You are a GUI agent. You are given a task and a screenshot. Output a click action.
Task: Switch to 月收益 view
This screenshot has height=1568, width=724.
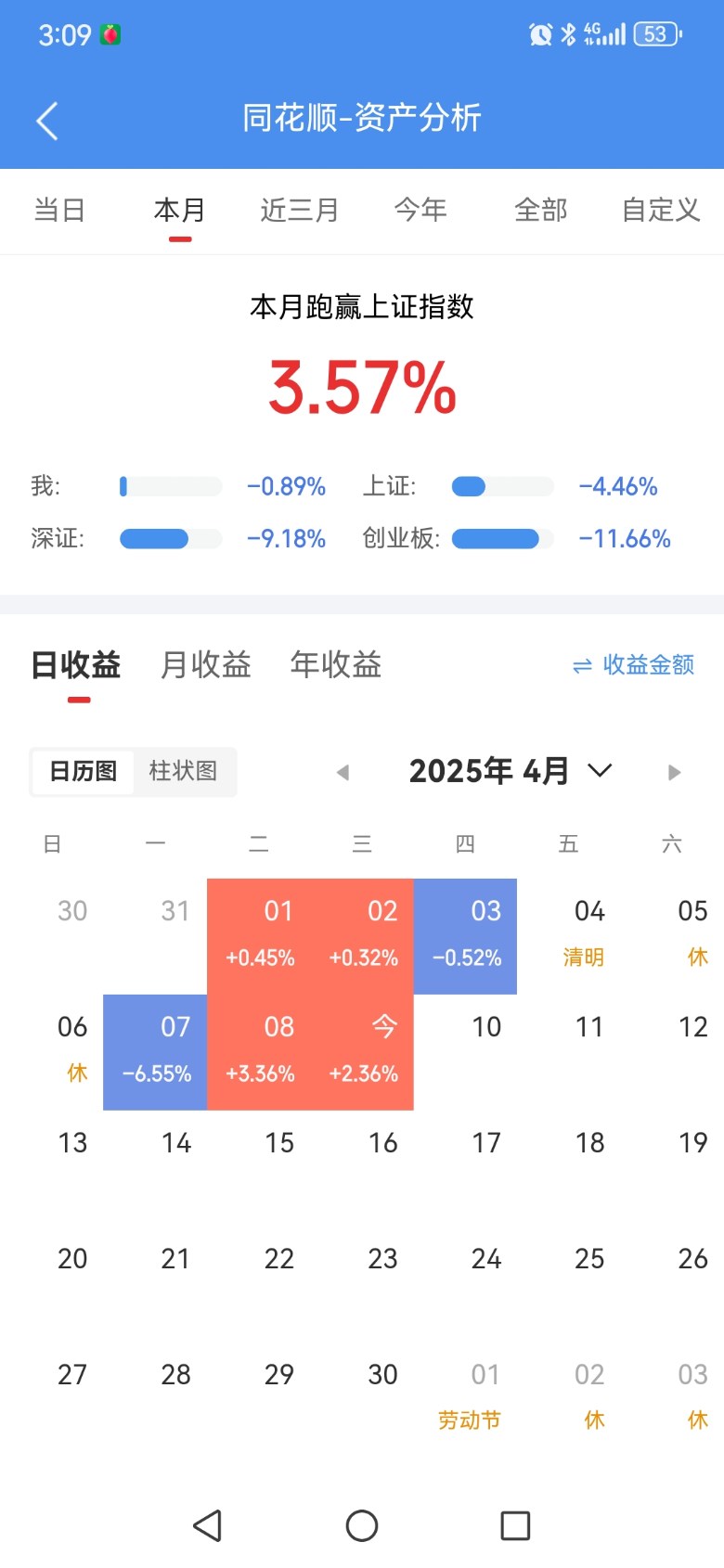pyautogui.click(x=206, y=665)
